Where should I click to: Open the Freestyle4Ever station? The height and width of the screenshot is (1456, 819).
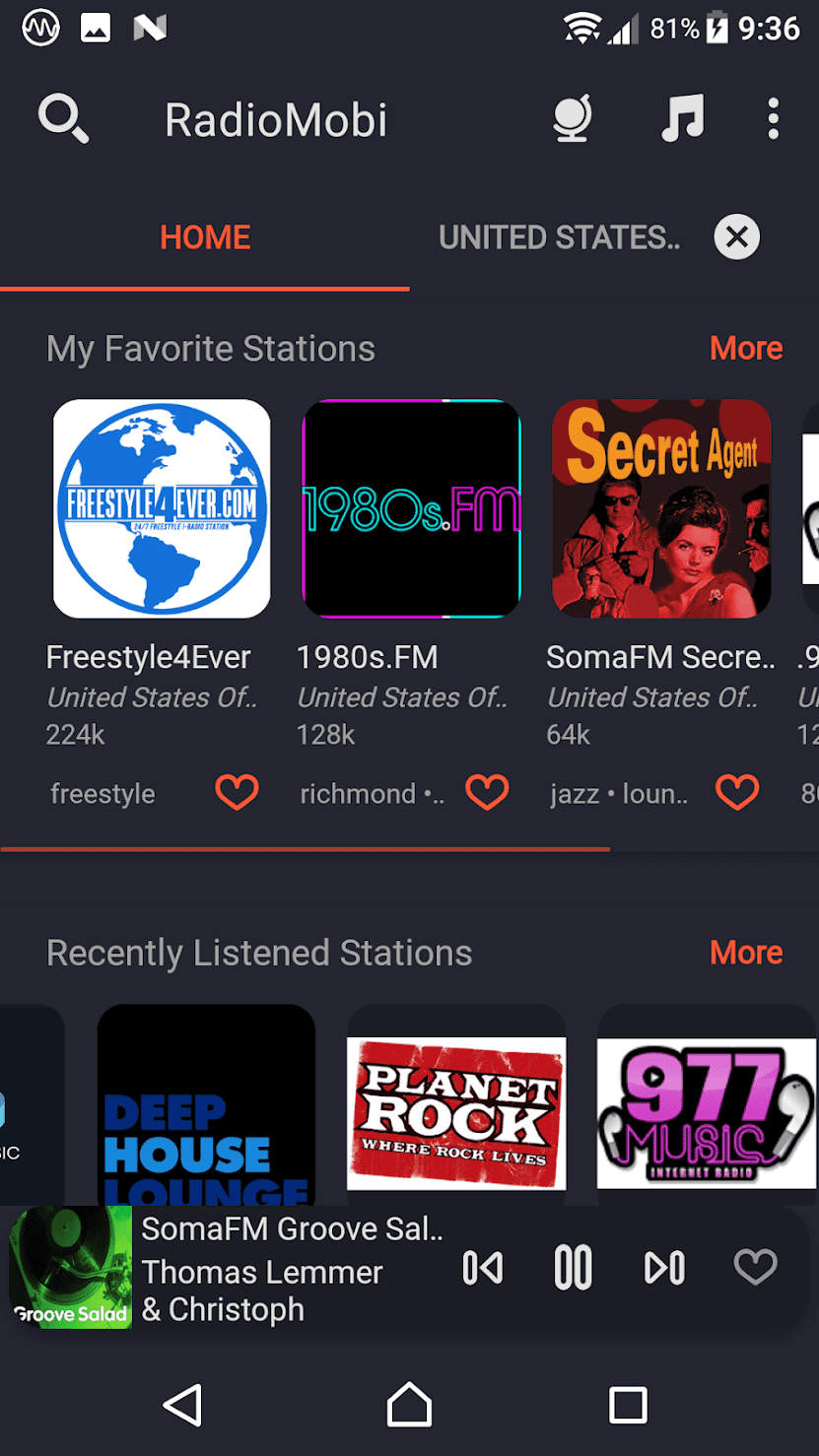162,508
